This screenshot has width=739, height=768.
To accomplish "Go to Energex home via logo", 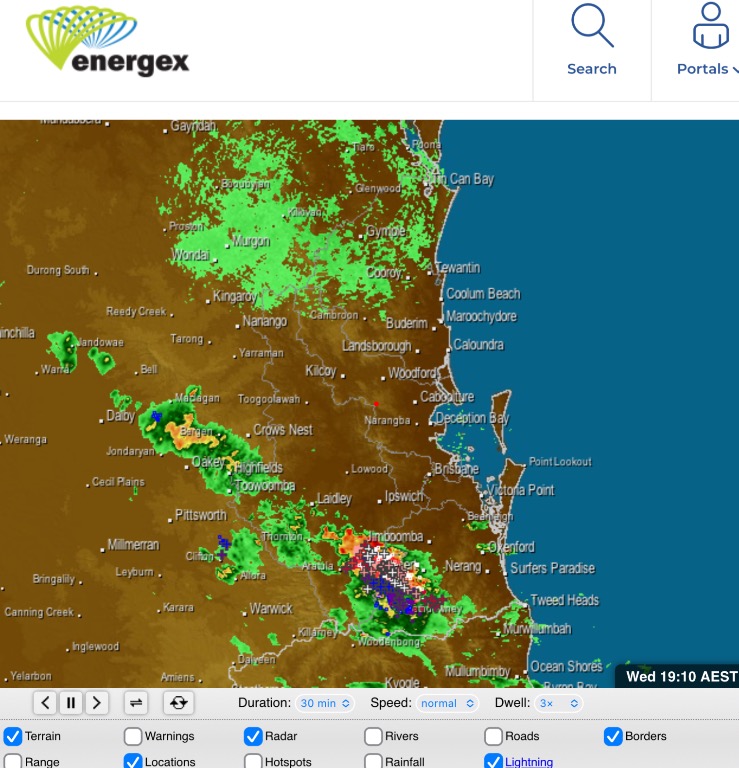I will click(108, 44).
